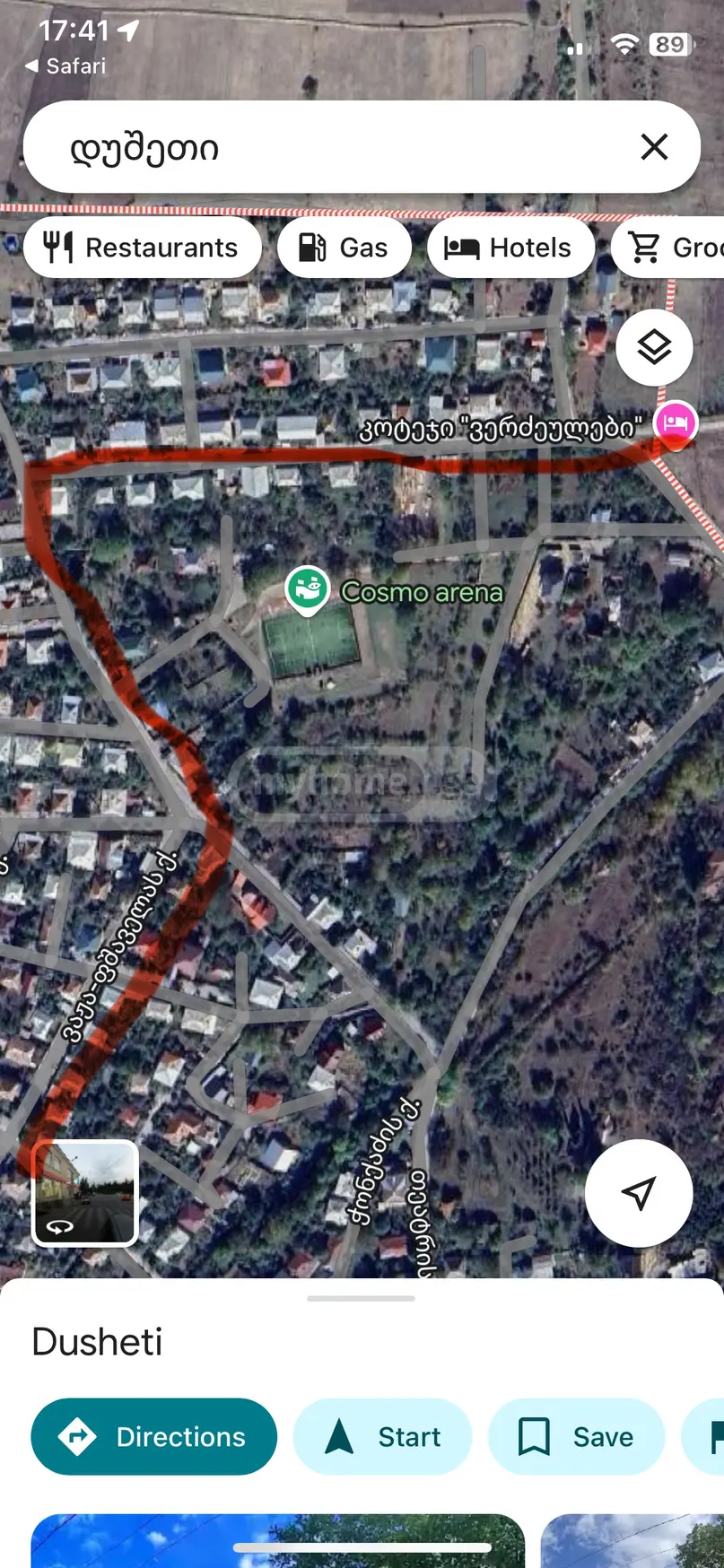This screenshot has height=1568, width=724.
Task: Get Directions to Dusheti
Action: click(x=154, y=1436)
